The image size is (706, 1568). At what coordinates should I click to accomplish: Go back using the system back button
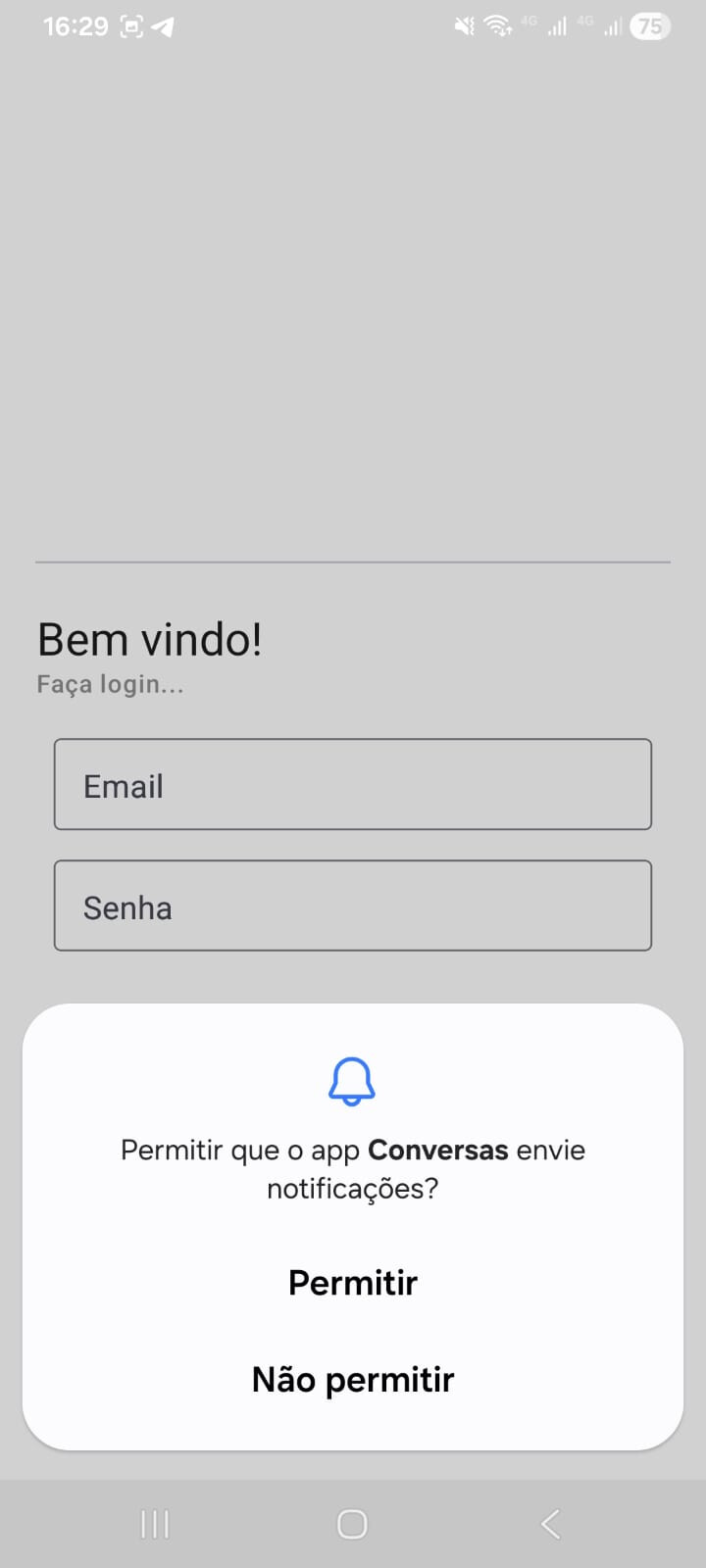coord(550,1524)
